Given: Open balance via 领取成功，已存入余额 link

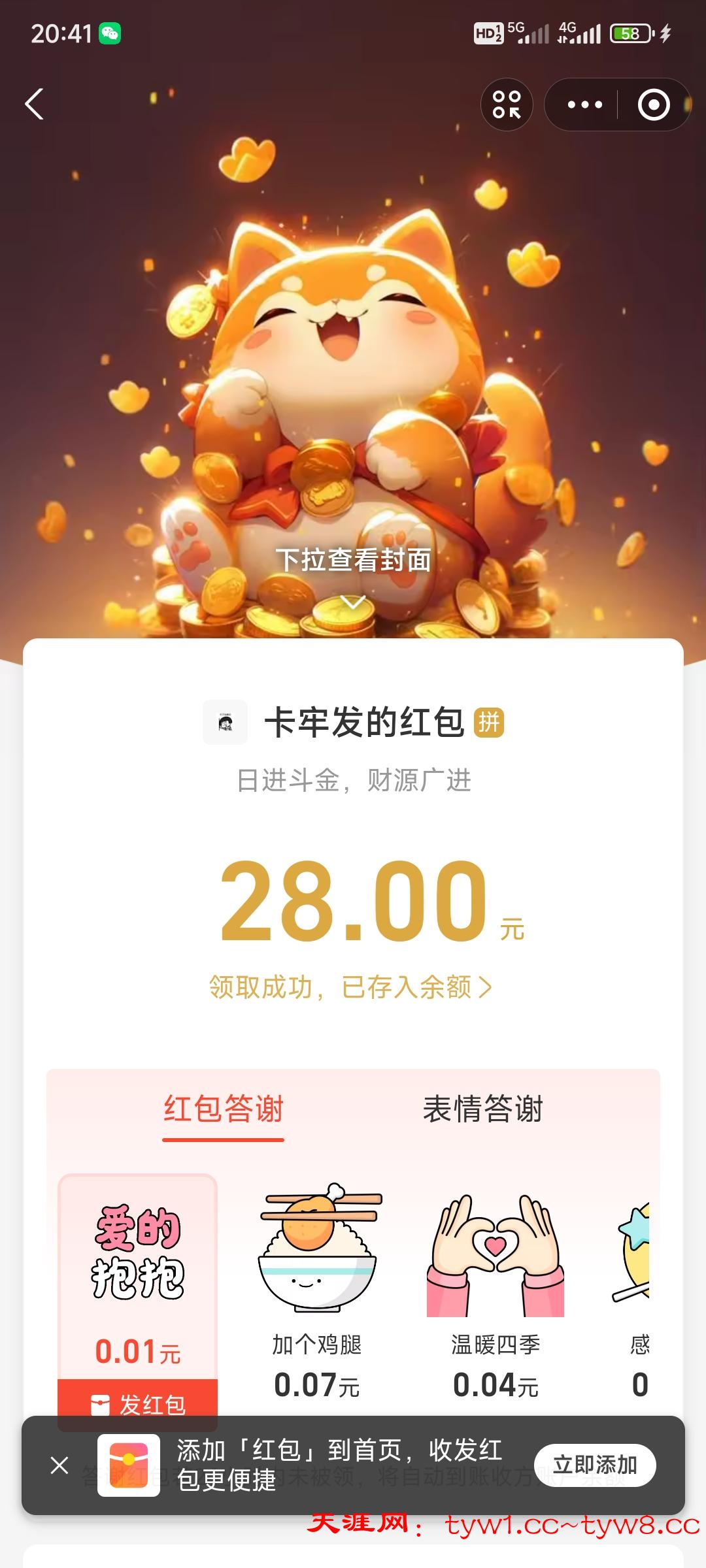Looking at the screenshot, I should click(x=350, y=987).
